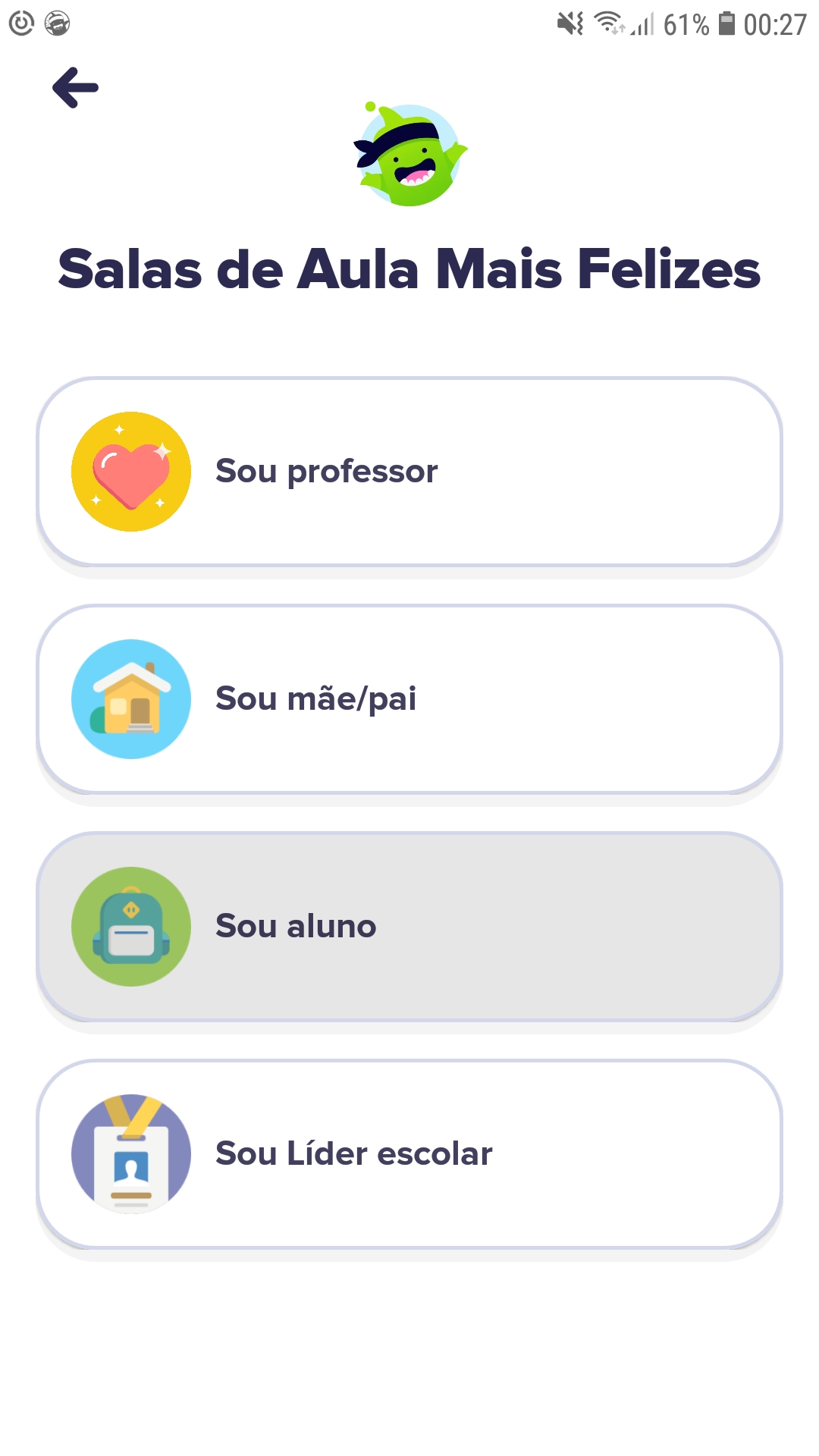Click the back arrow at top left
This screenshot has width=819, height=1456.
click(75, 88)
